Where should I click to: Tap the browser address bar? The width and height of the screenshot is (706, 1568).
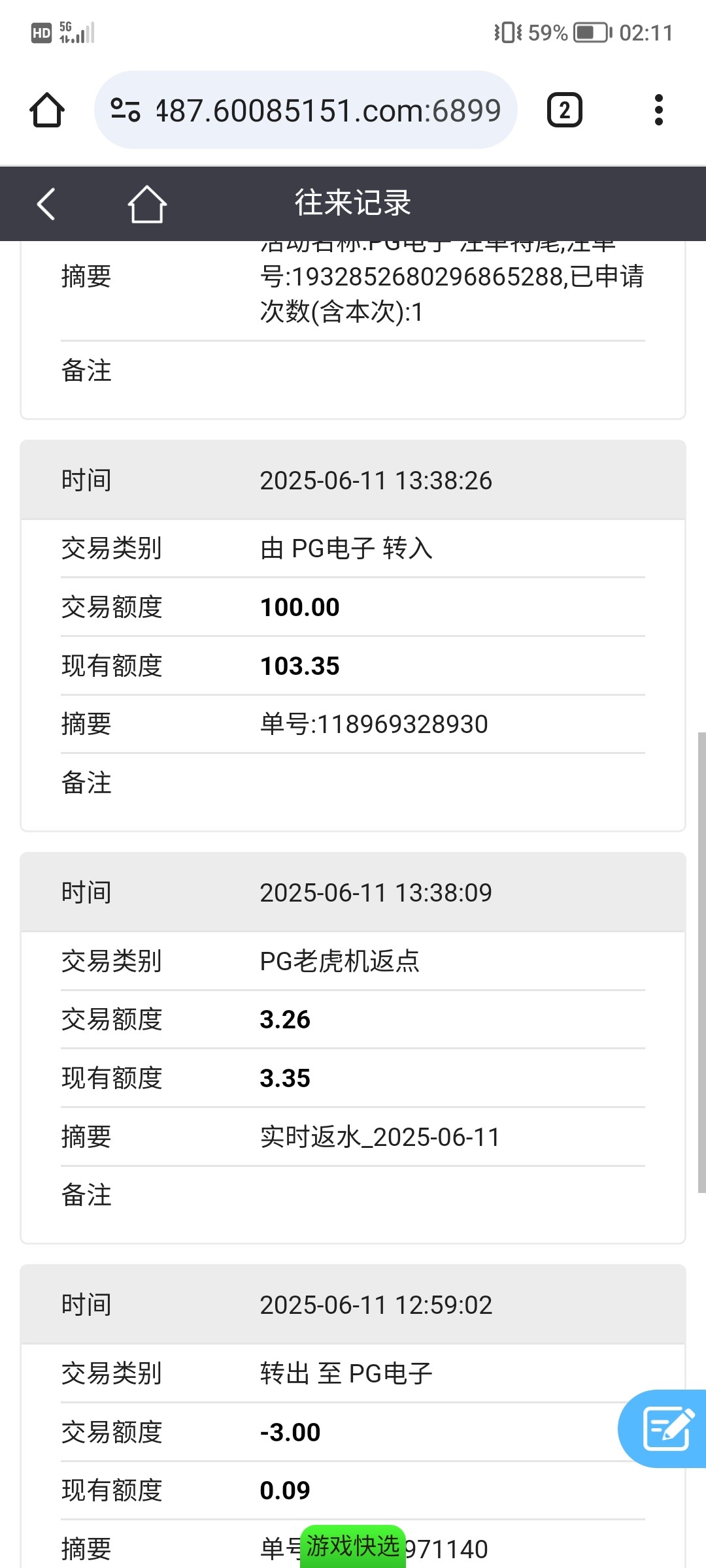tap(327, 110)
